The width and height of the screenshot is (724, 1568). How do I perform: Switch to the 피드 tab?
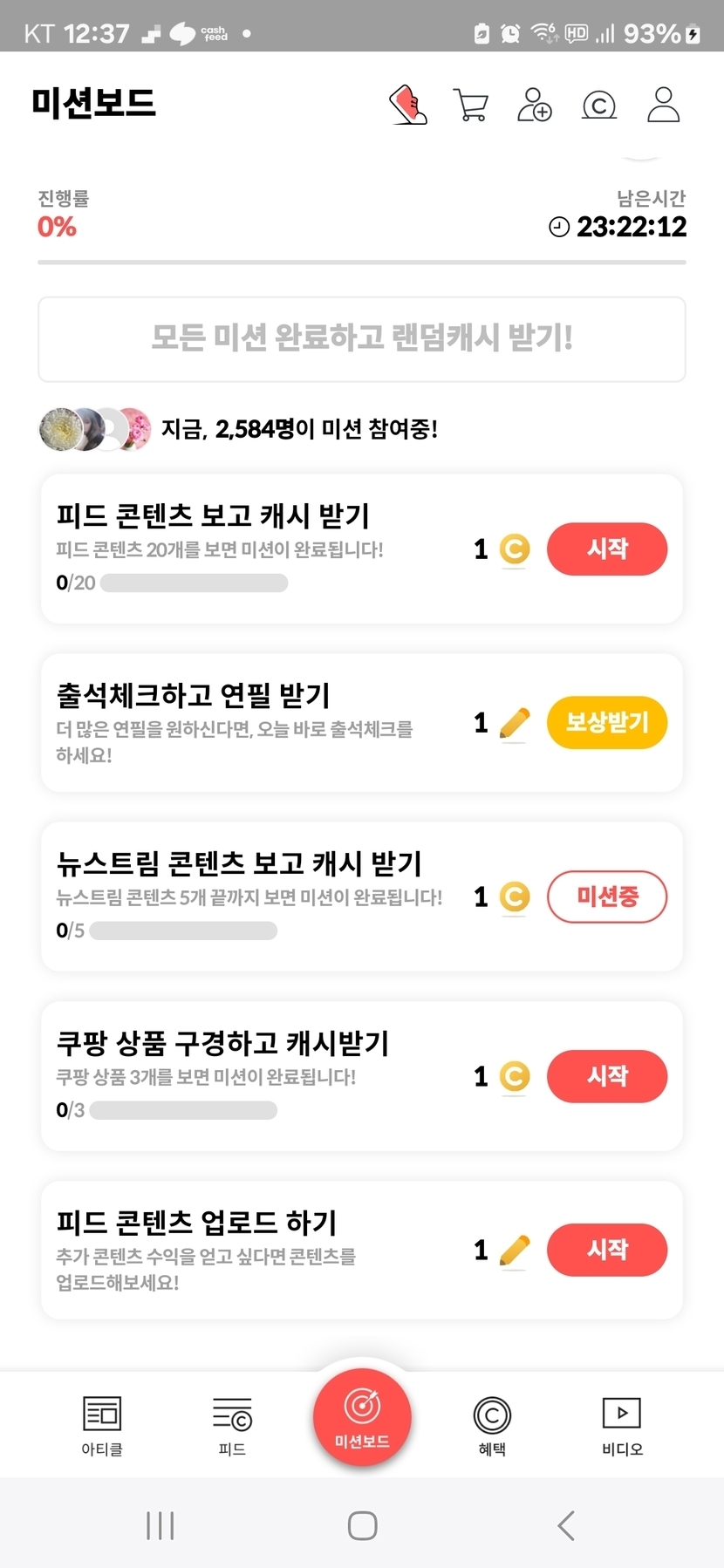point(232,1425)
